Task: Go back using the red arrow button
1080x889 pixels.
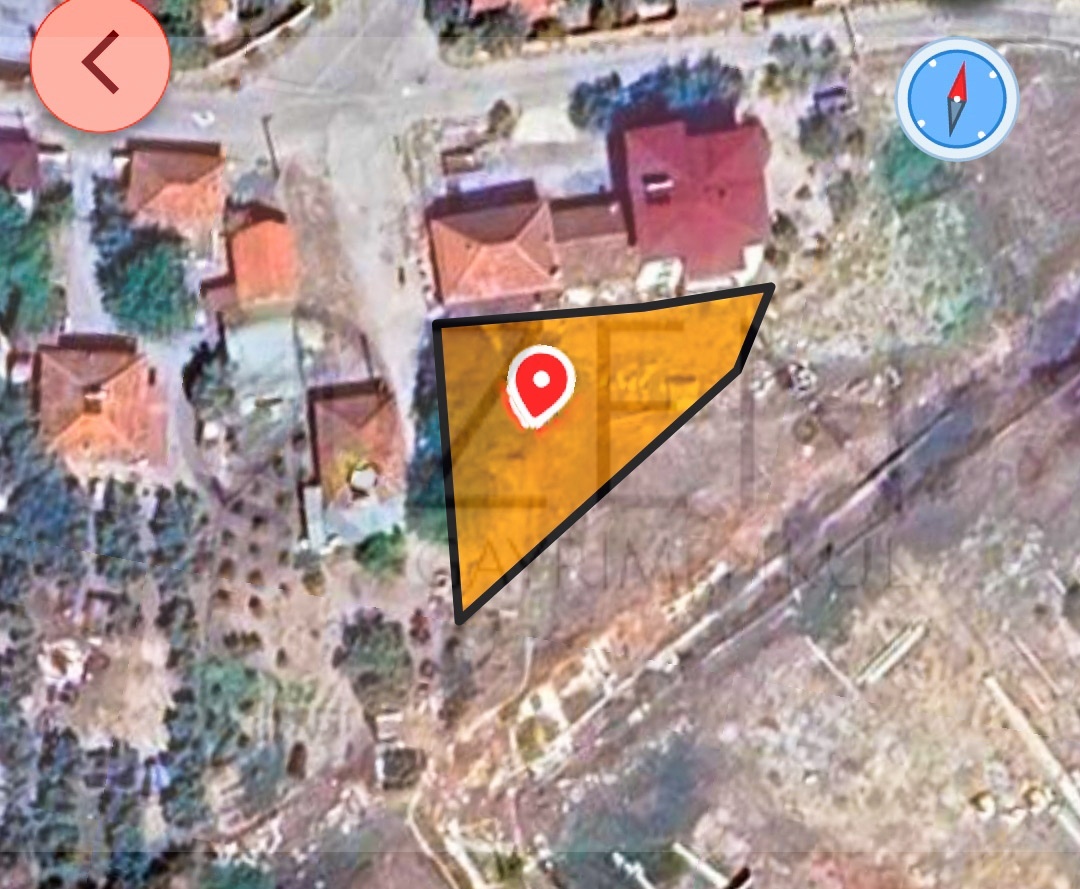Action: click(100, 62)
